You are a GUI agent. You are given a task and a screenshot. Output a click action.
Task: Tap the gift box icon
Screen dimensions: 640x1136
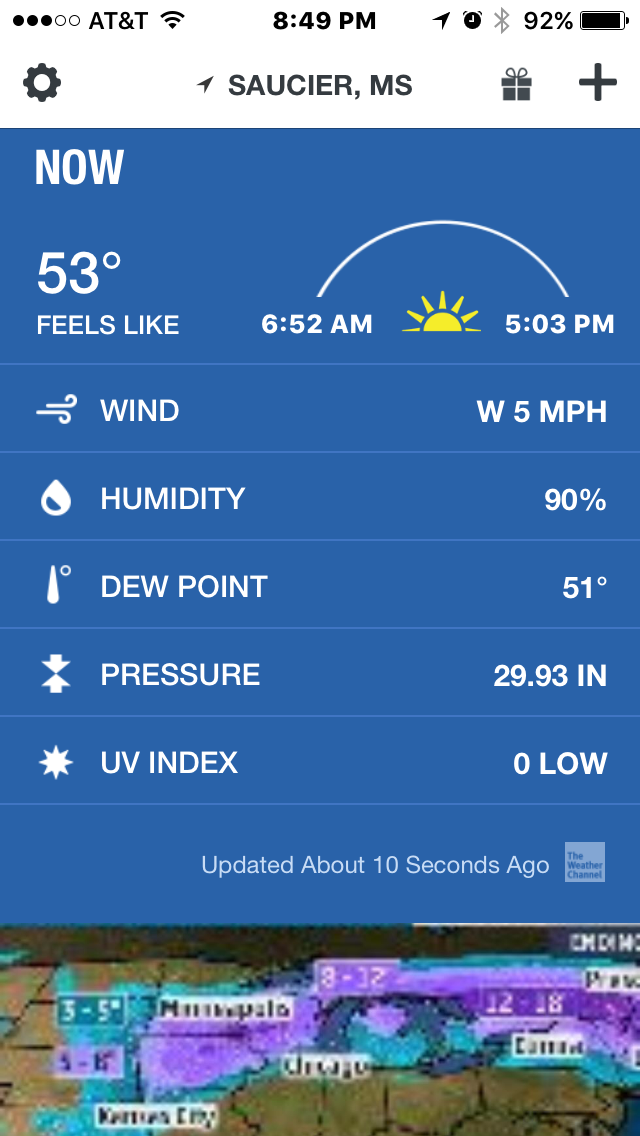tap(516, 84)
